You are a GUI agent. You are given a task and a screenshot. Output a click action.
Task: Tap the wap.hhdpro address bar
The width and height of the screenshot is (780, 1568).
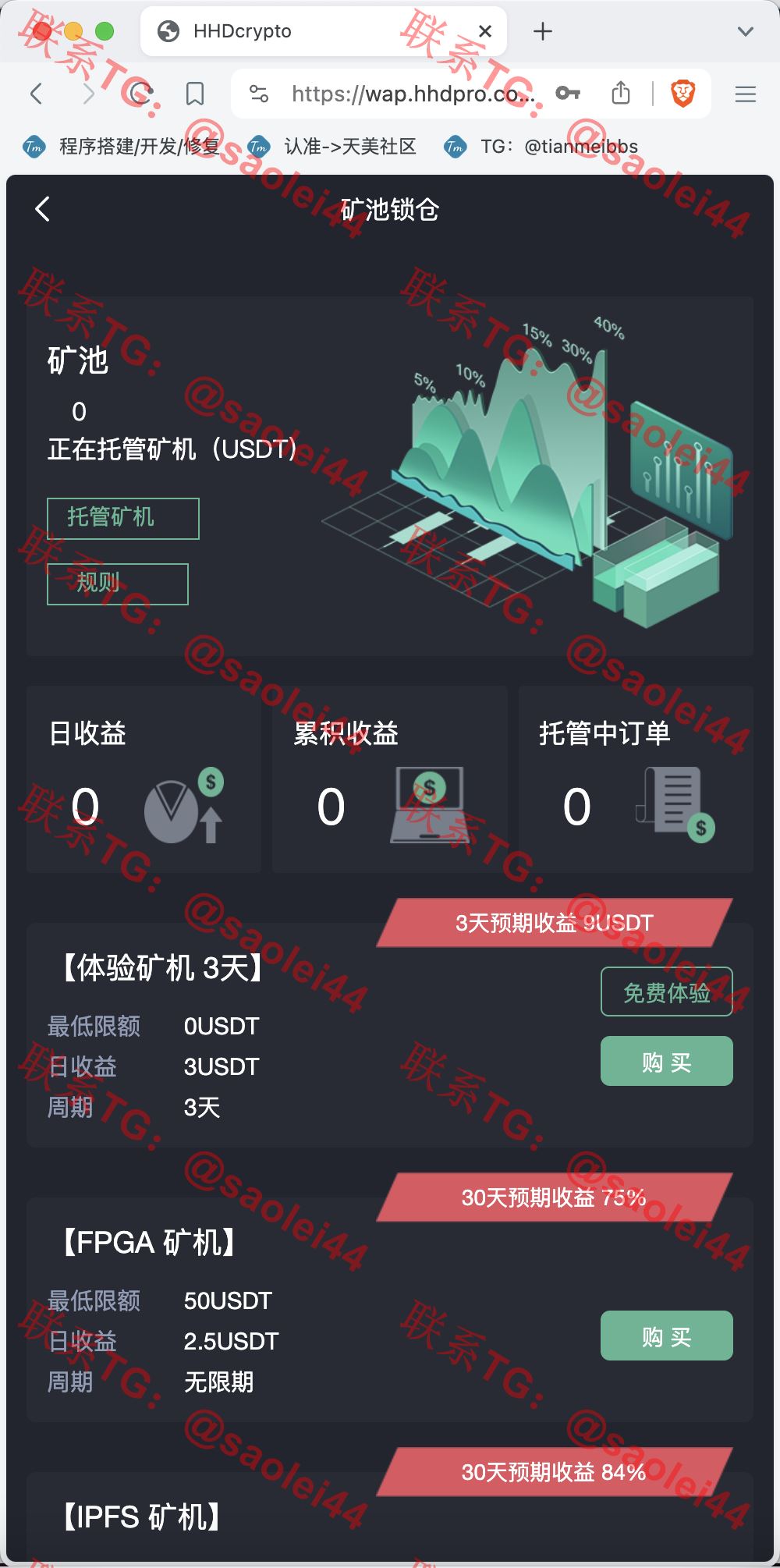click(412, 94)
